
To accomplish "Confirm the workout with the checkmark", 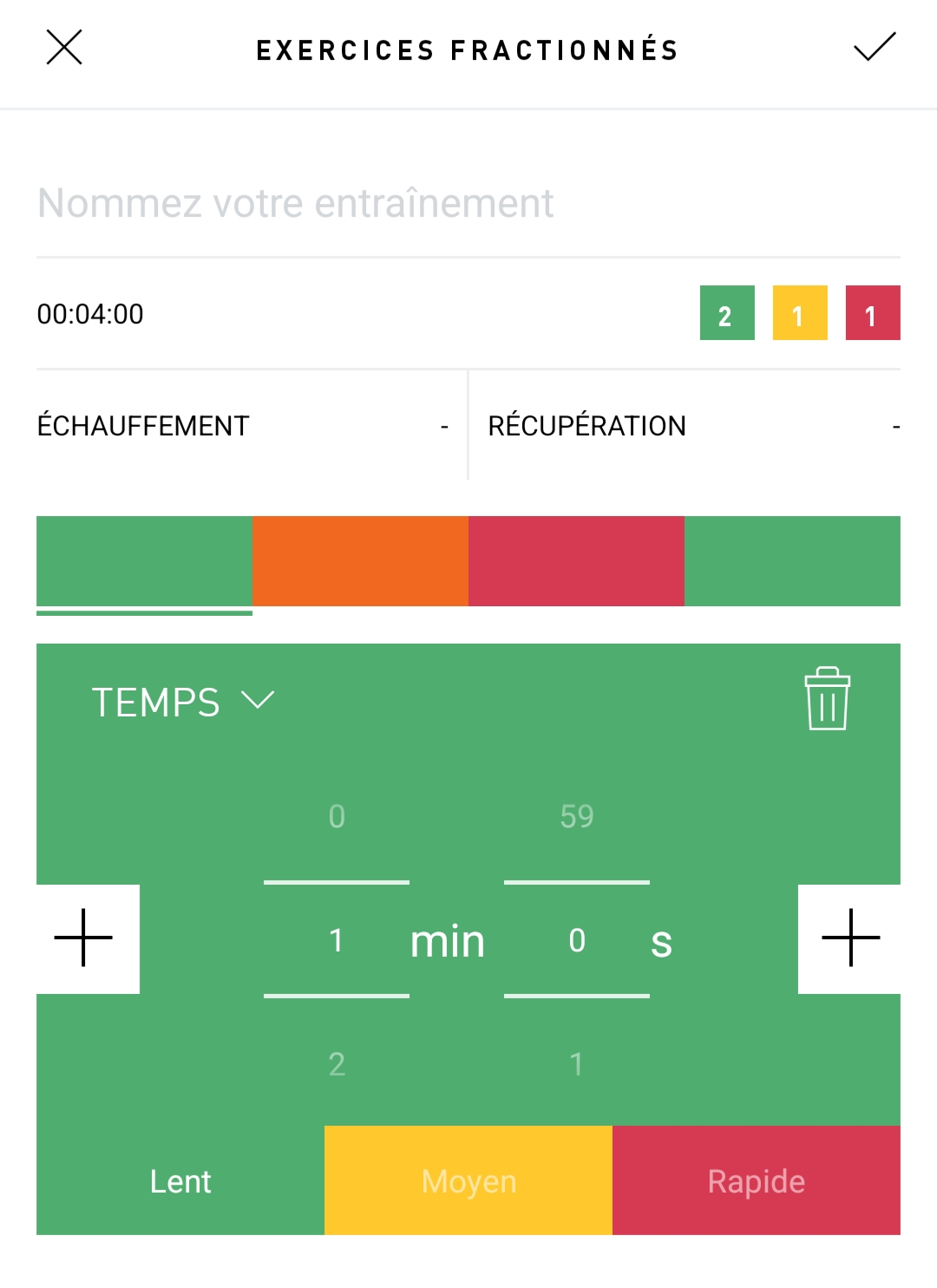I will point(874,48).
